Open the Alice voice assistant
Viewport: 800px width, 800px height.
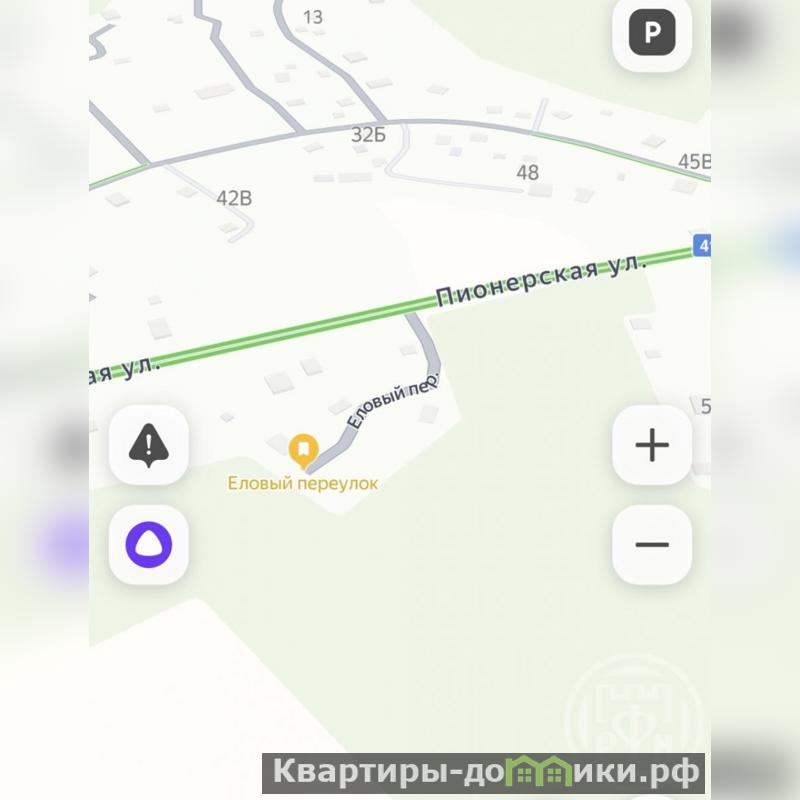tap(148, 545)
